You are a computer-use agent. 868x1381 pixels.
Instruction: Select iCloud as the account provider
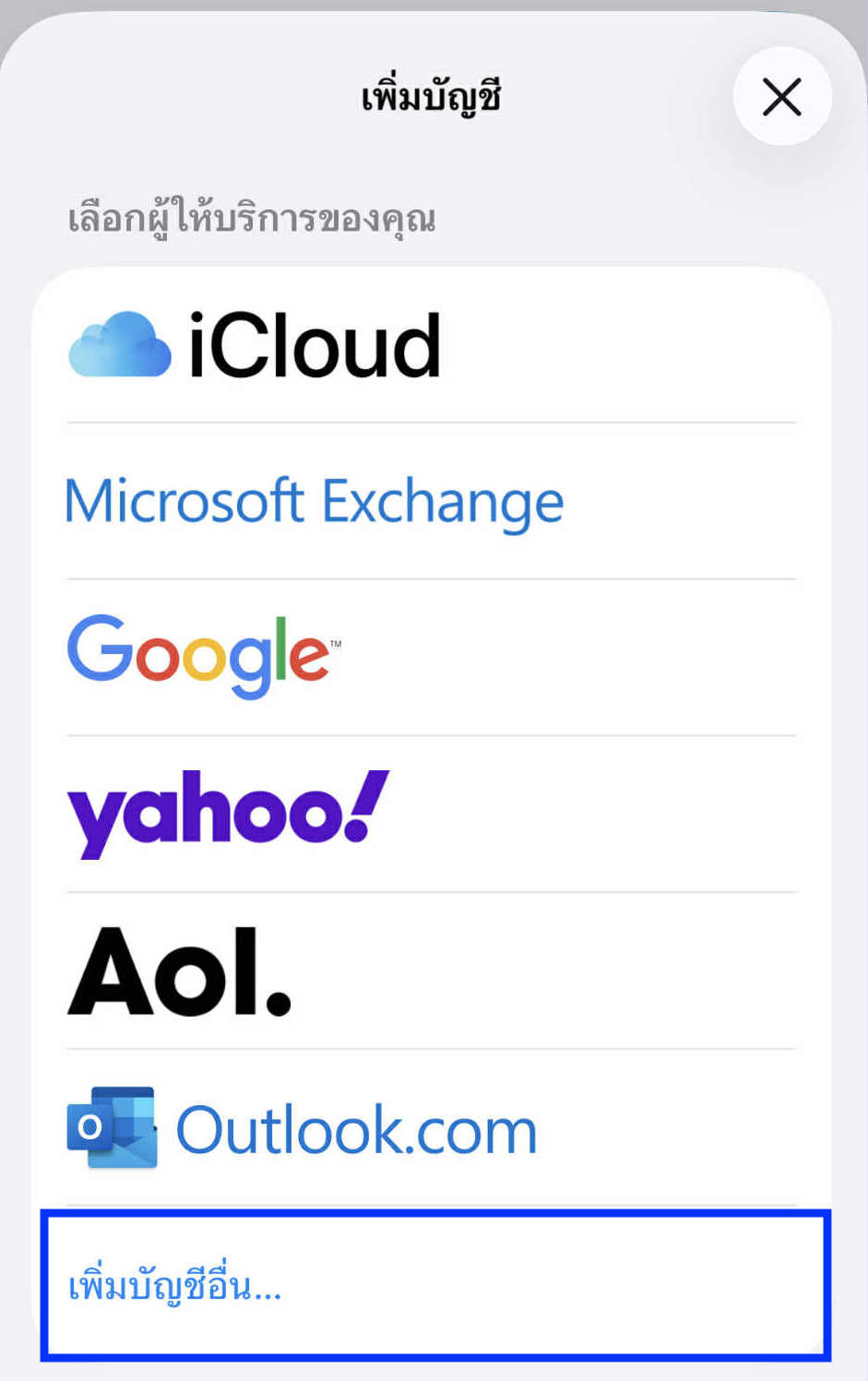431,346
